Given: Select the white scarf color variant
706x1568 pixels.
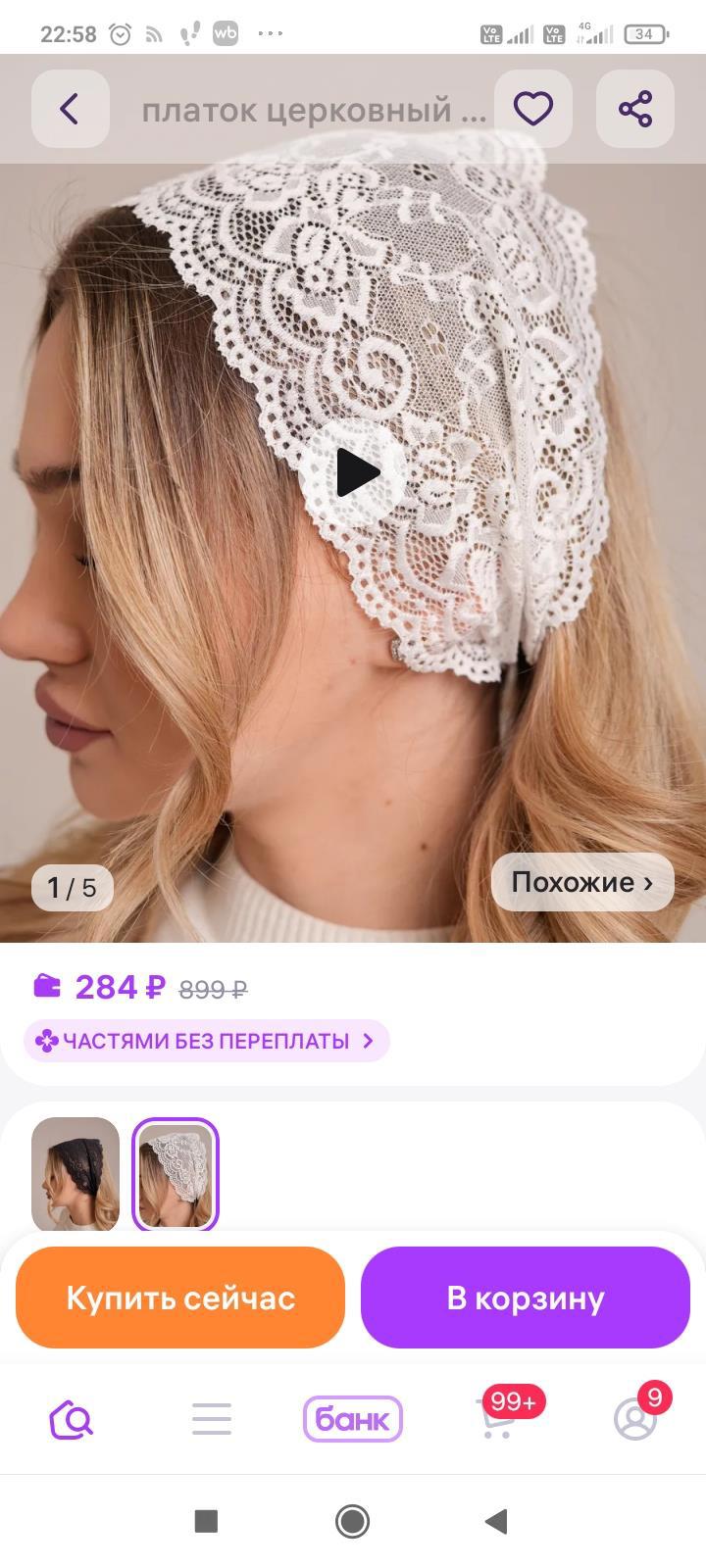Looking at the screenshot, I should (176, 1174).
